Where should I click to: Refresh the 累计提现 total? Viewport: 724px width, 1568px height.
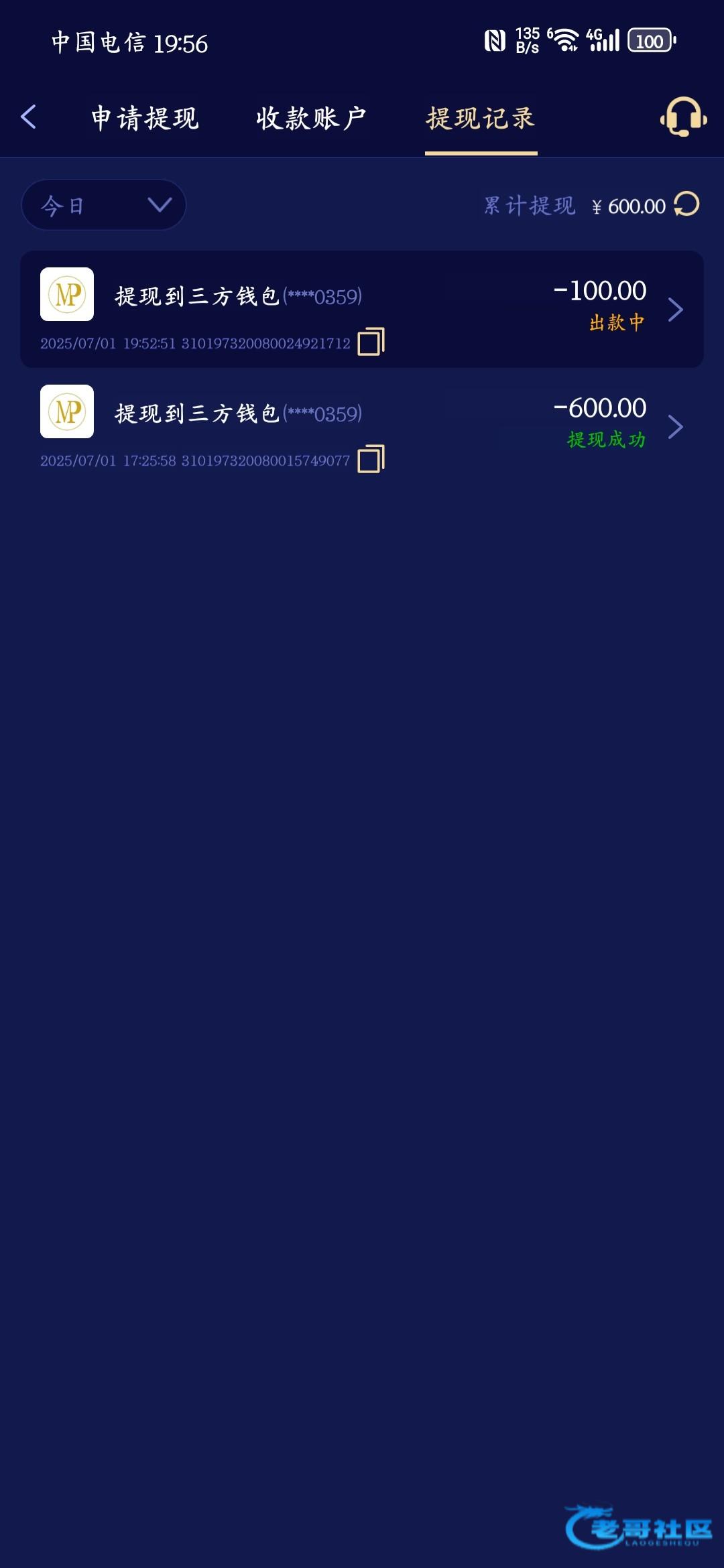(x=686, y=204)
